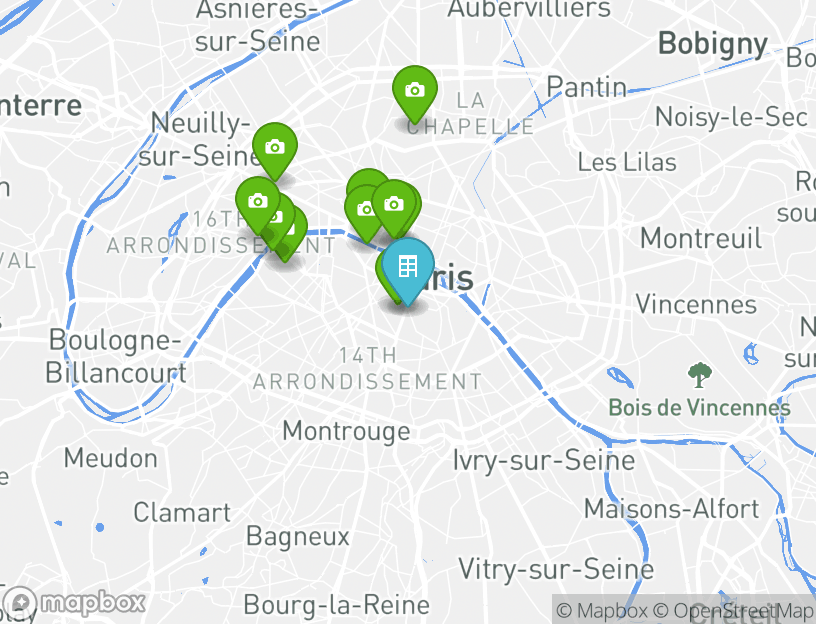Tap the camera marker beside Neuilly-sur-Seine
Viewport: 816px width, 624px height.
pos(274,147)
